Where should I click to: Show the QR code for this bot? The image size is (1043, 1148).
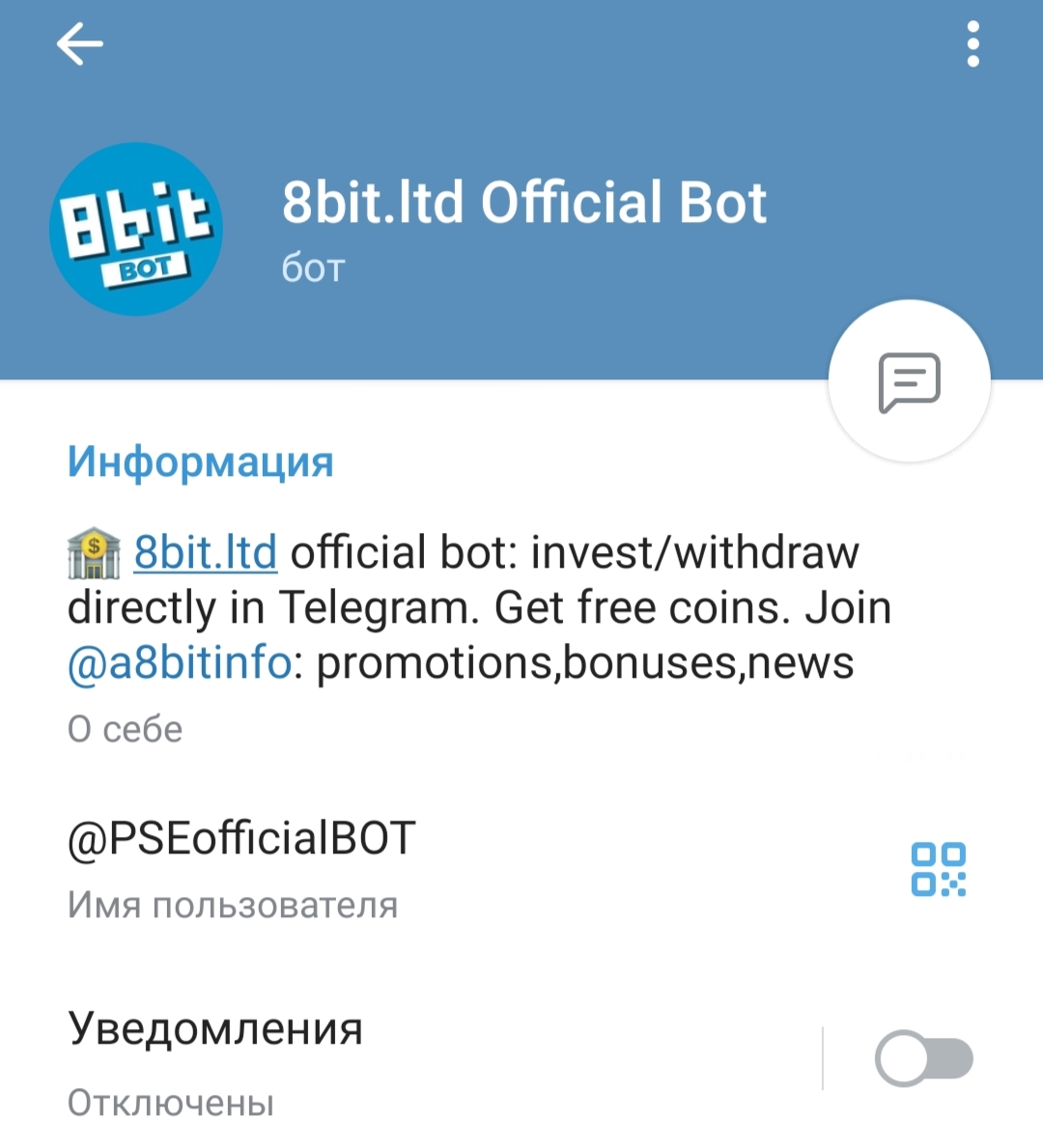click(x=938, y=869)
